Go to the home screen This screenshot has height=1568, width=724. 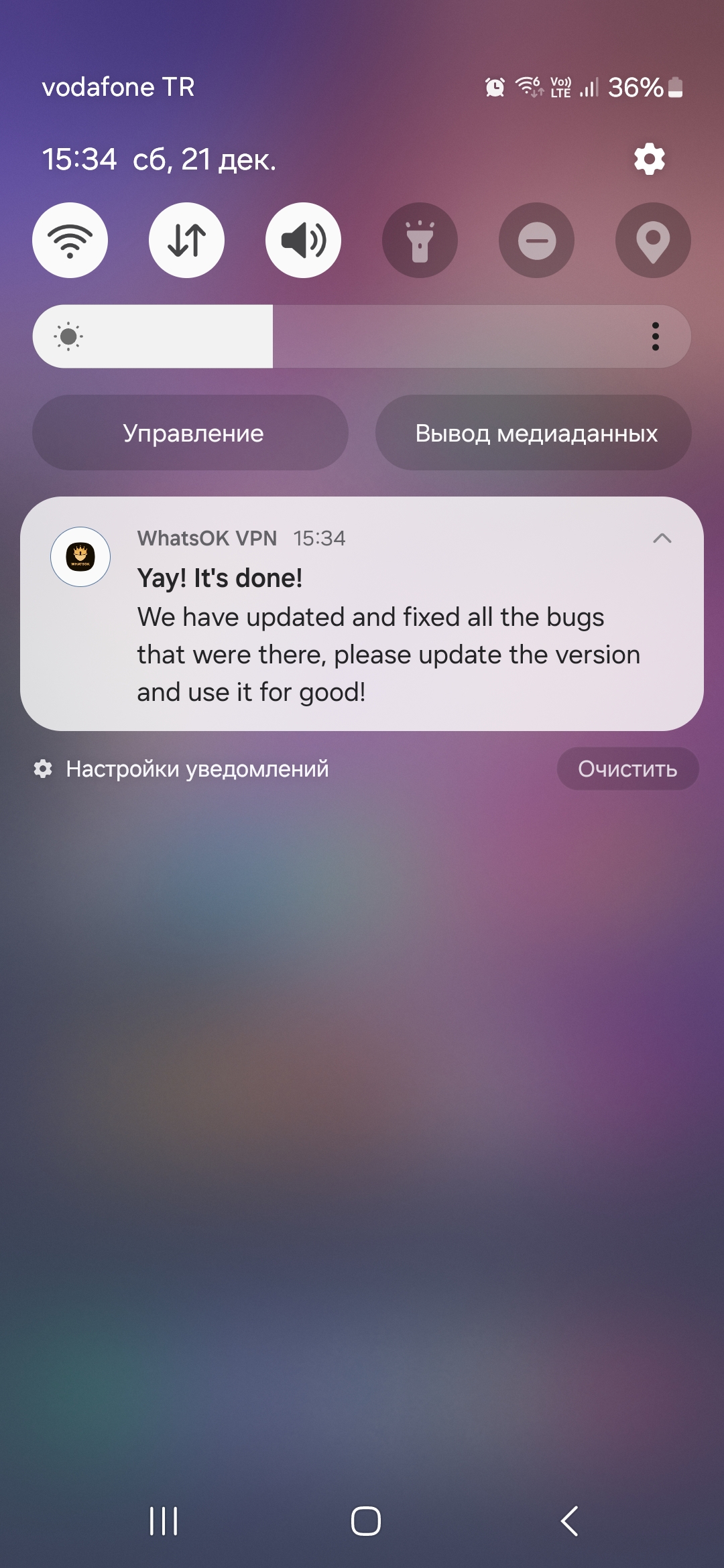click(366, 1520)
